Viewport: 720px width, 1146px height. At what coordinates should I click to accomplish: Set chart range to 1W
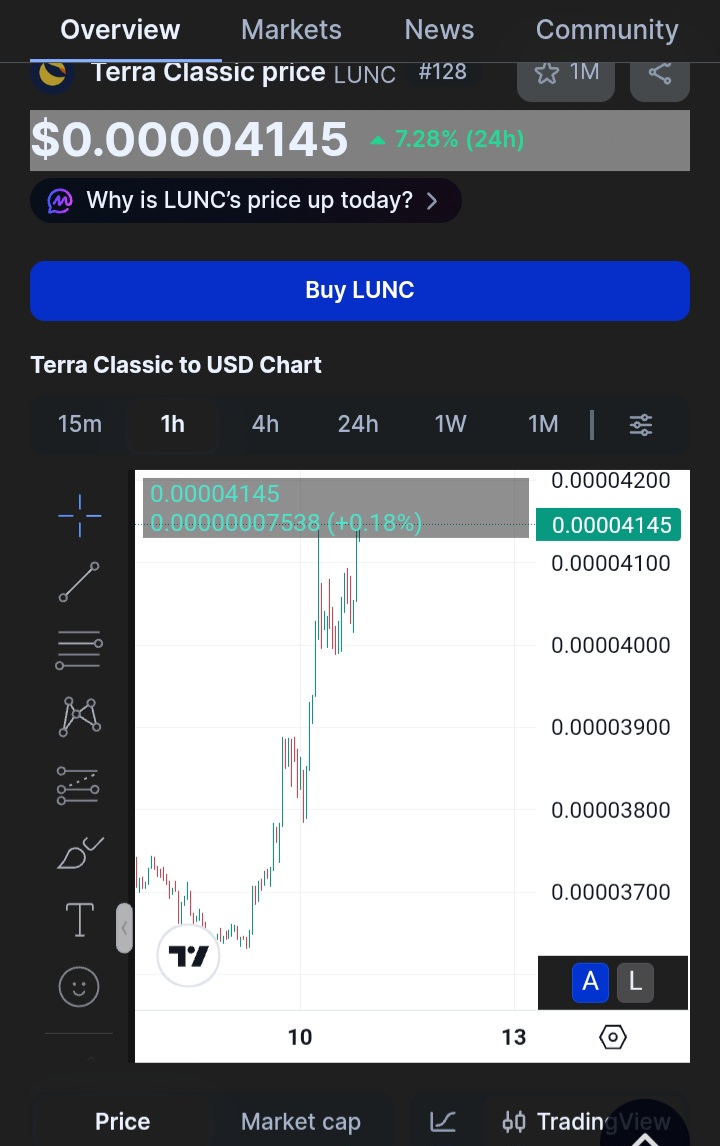click(450, 424)
